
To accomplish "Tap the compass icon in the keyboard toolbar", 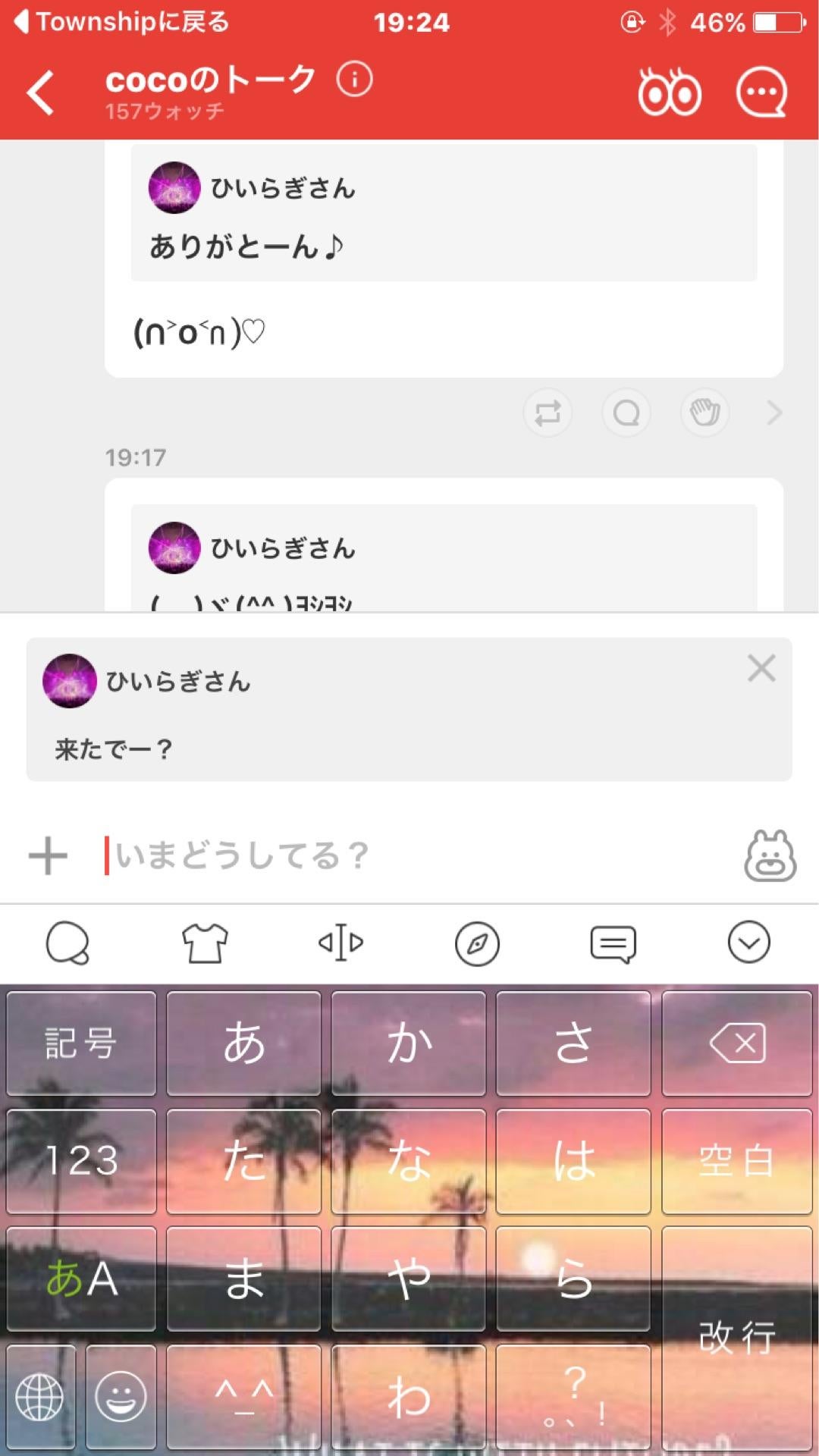I will pyautogui.click(x=477, y=943).
